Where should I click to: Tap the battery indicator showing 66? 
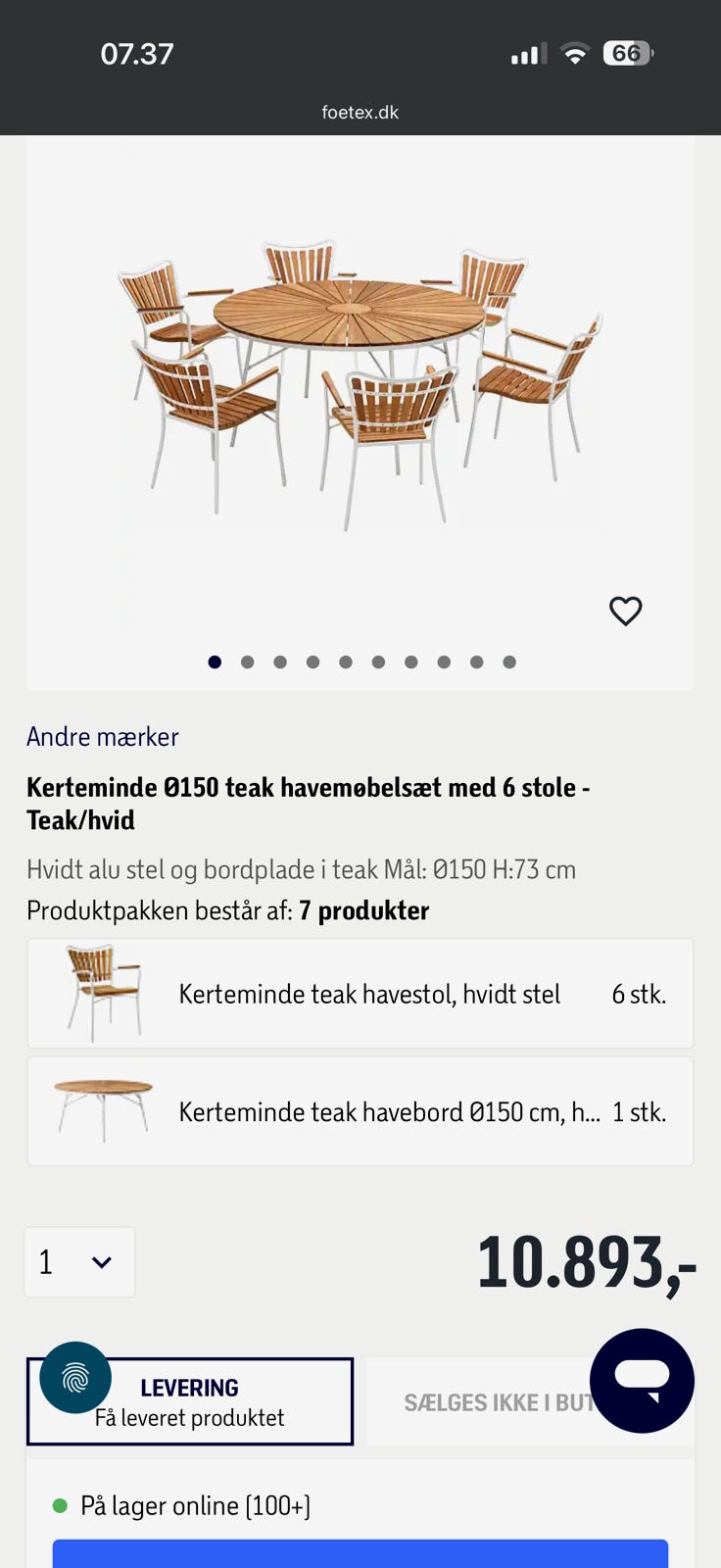[627, 54]
